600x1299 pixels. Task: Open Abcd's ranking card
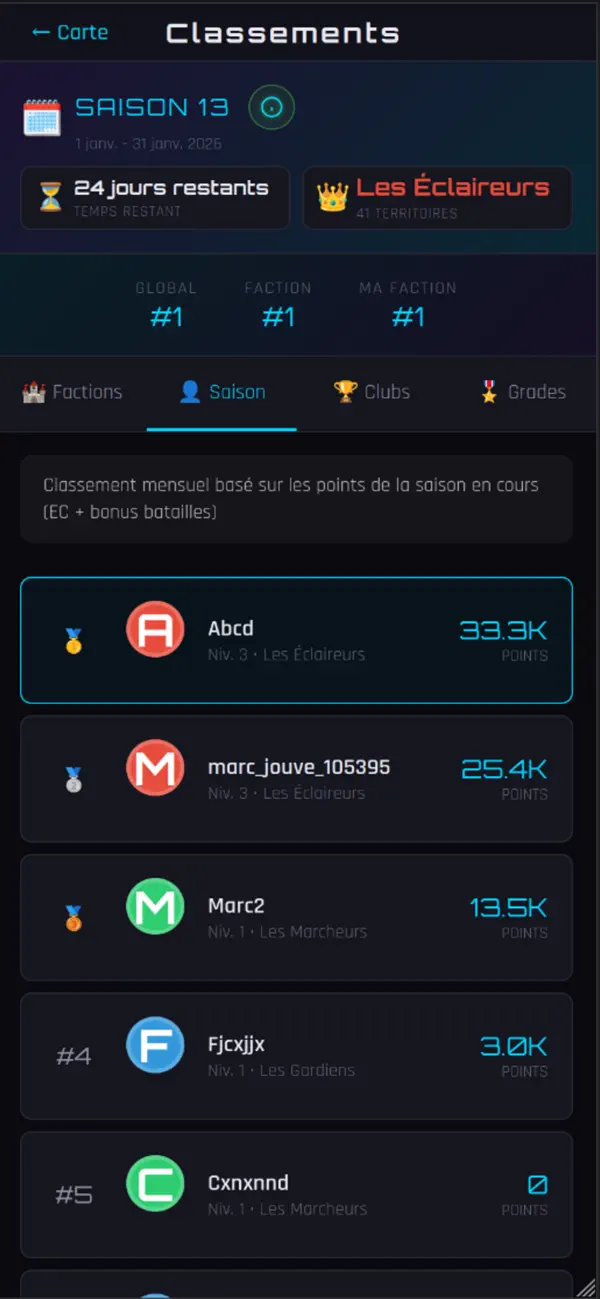pyautogui.click(x=296, y=640)
